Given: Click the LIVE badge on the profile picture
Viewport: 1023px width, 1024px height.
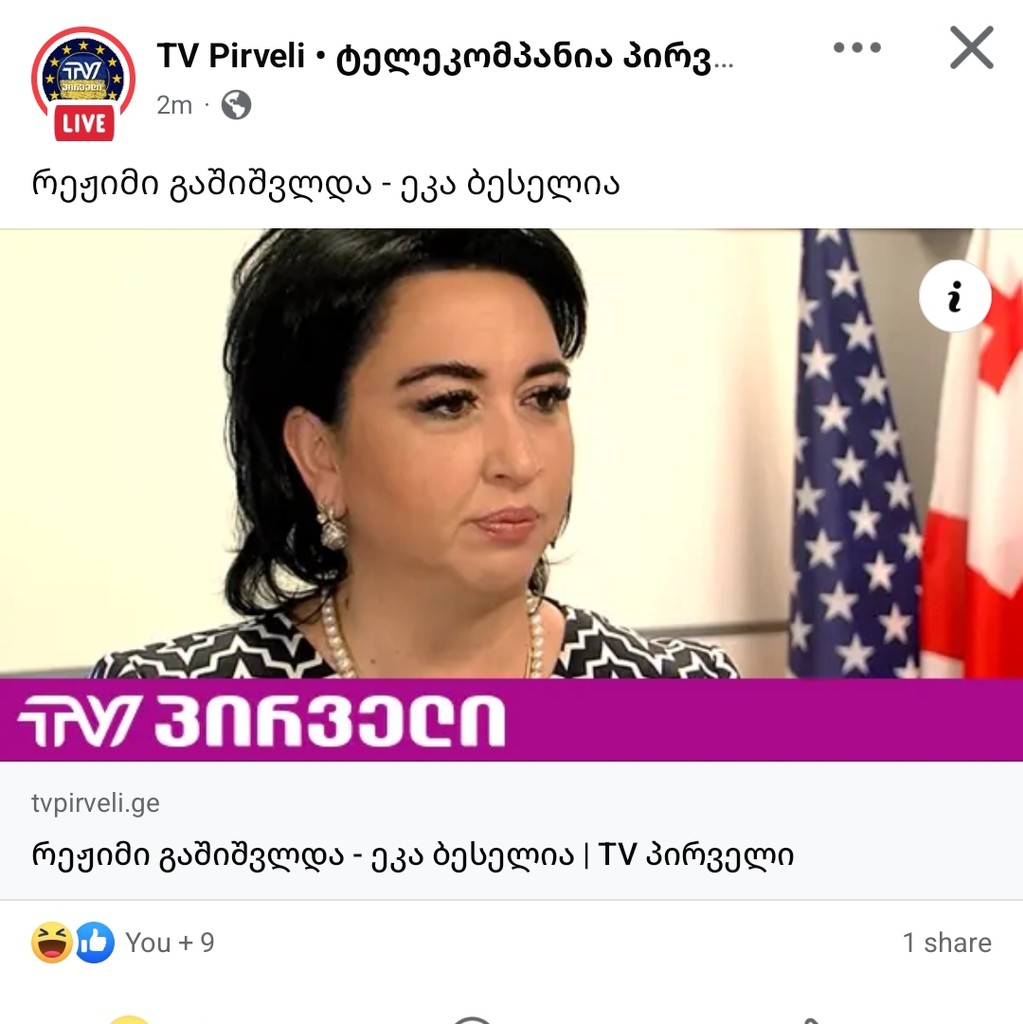Looking at the screenshot, I should click(85, 124).
